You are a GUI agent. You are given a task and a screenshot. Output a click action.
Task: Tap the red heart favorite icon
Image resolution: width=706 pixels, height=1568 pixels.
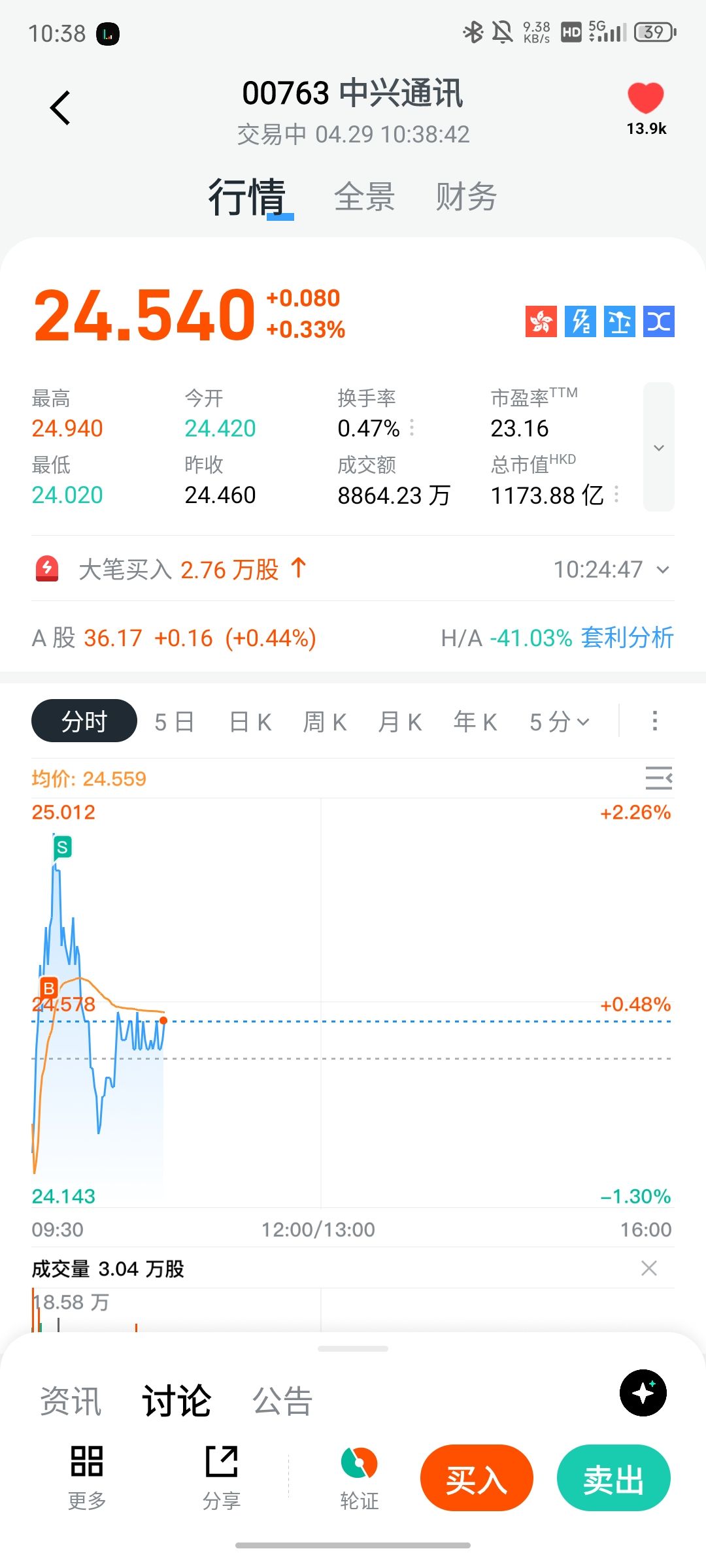(x=645, y=99)
